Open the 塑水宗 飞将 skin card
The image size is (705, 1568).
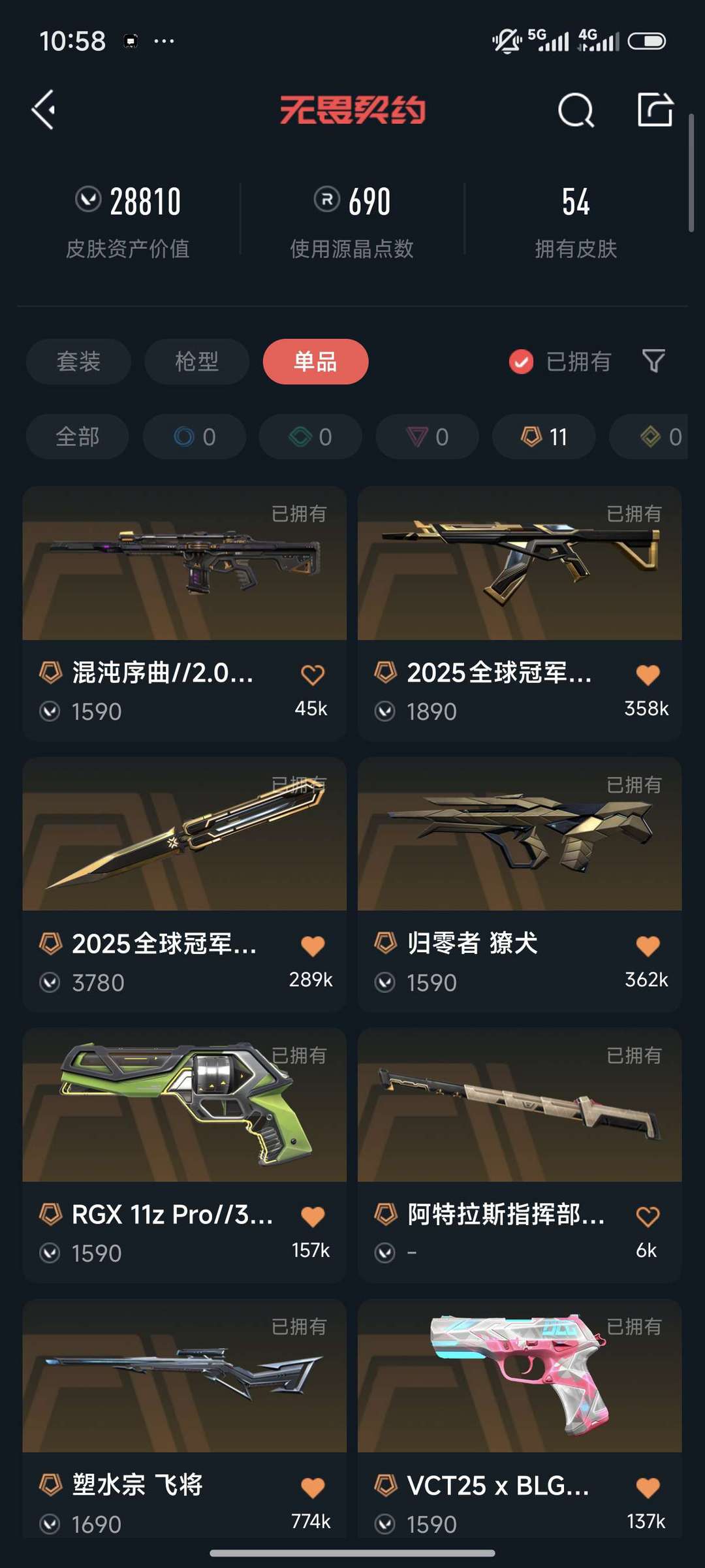(184, 1418)
